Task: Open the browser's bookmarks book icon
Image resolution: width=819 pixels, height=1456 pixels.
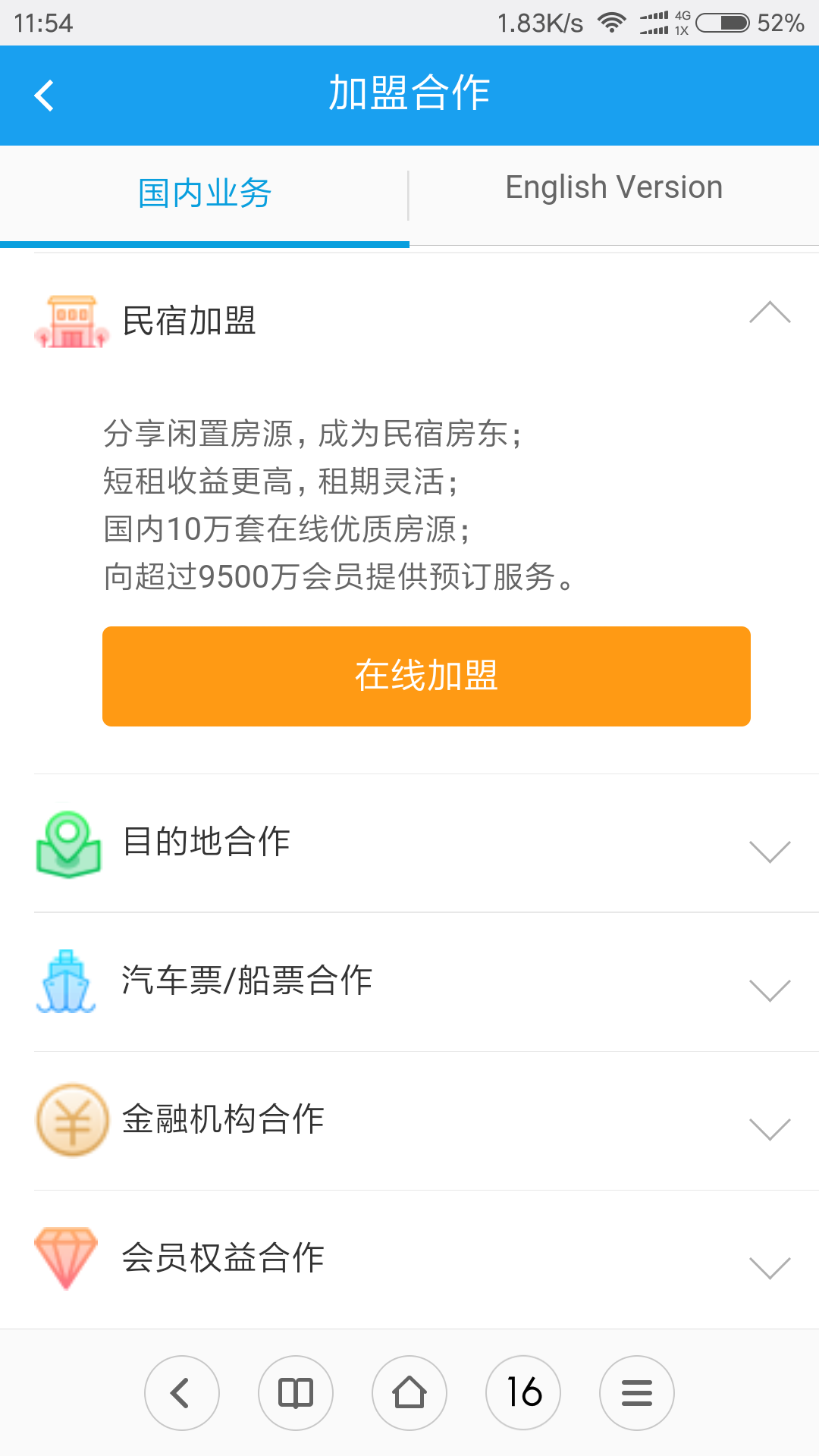Action: tap(296, 1393)
